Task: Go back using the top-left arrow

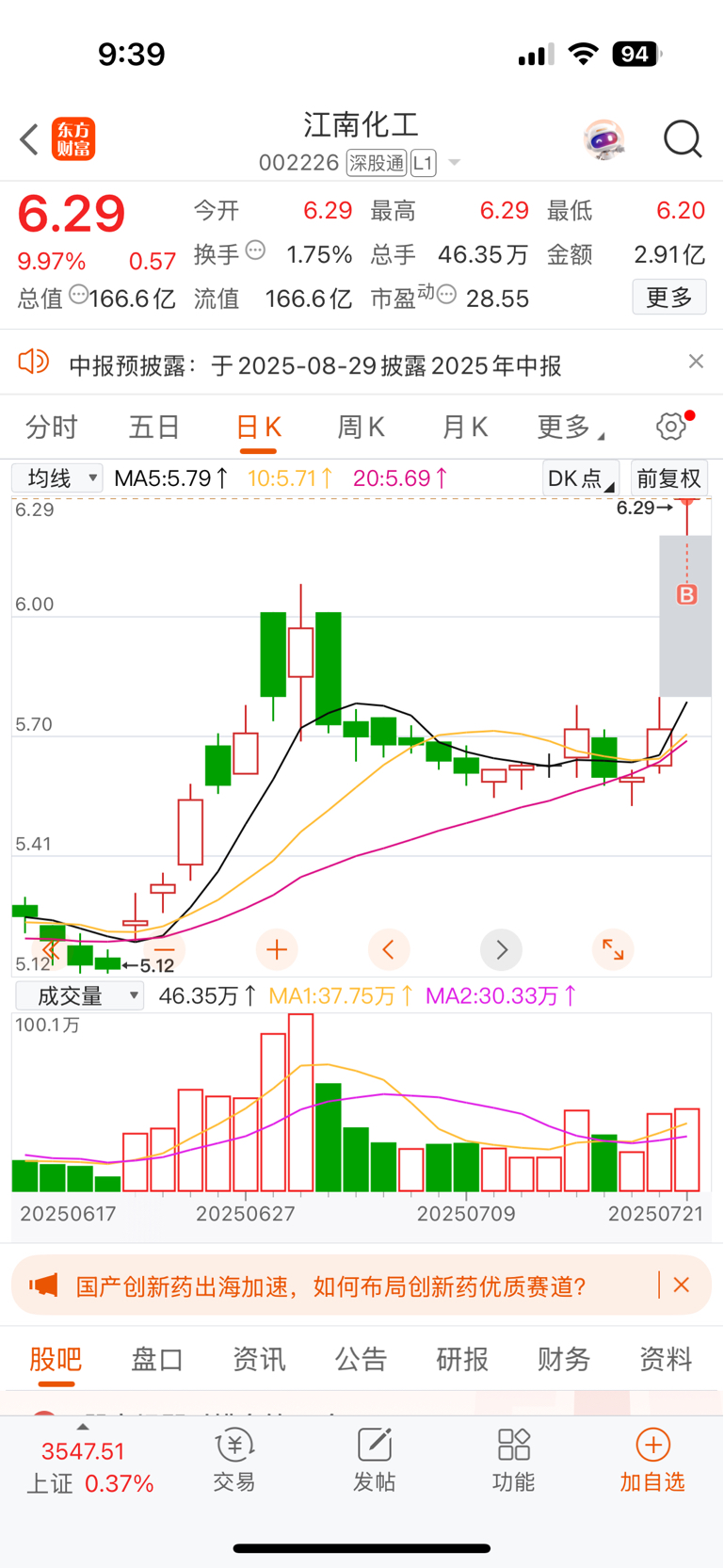Action: [x=29, y=139]
